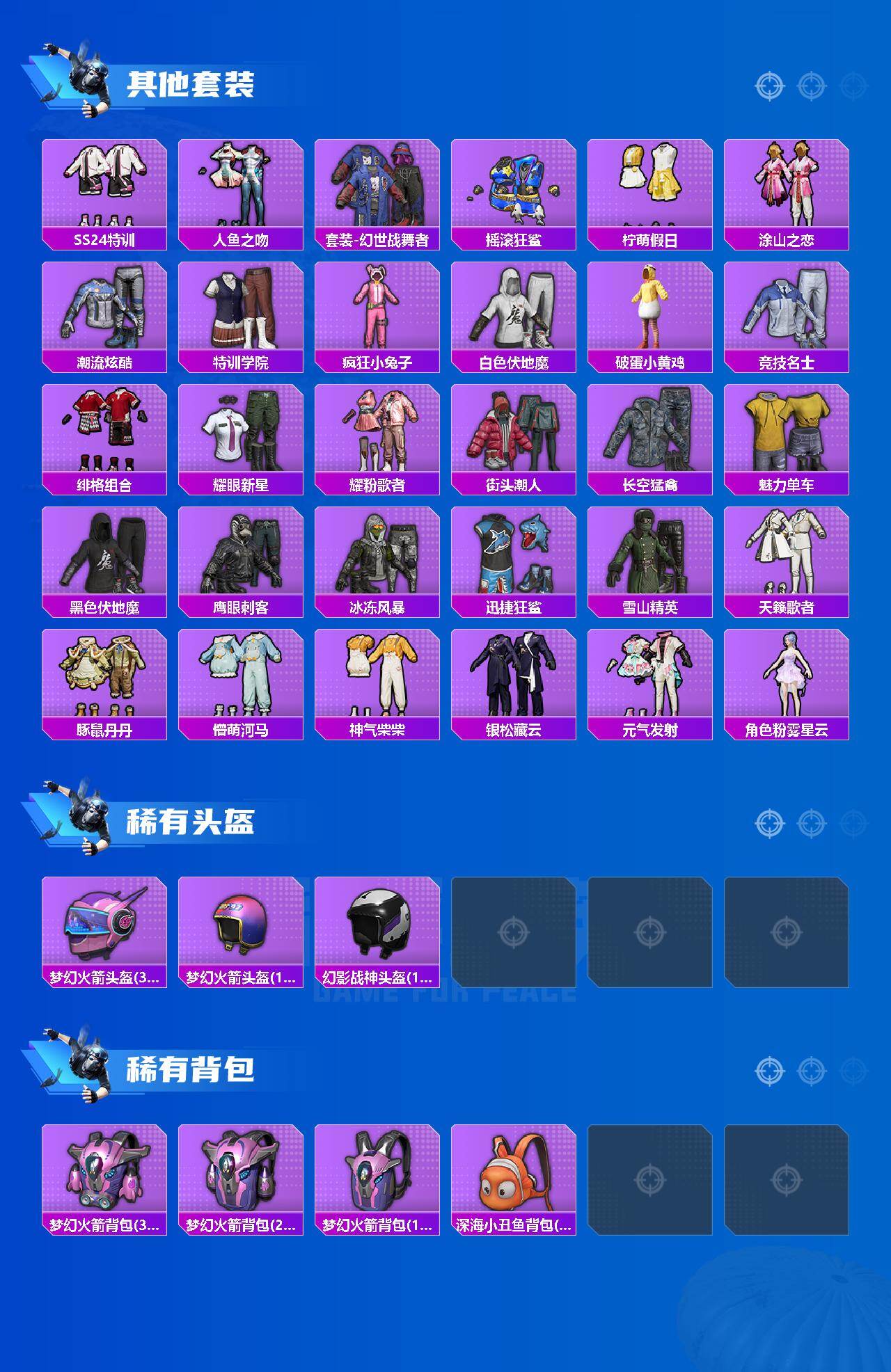Select the 迅捷狂鲨 shark outfit tile
Viewport: 891px width, 1372px height.
pyautogui.click(x=514, y=557)
